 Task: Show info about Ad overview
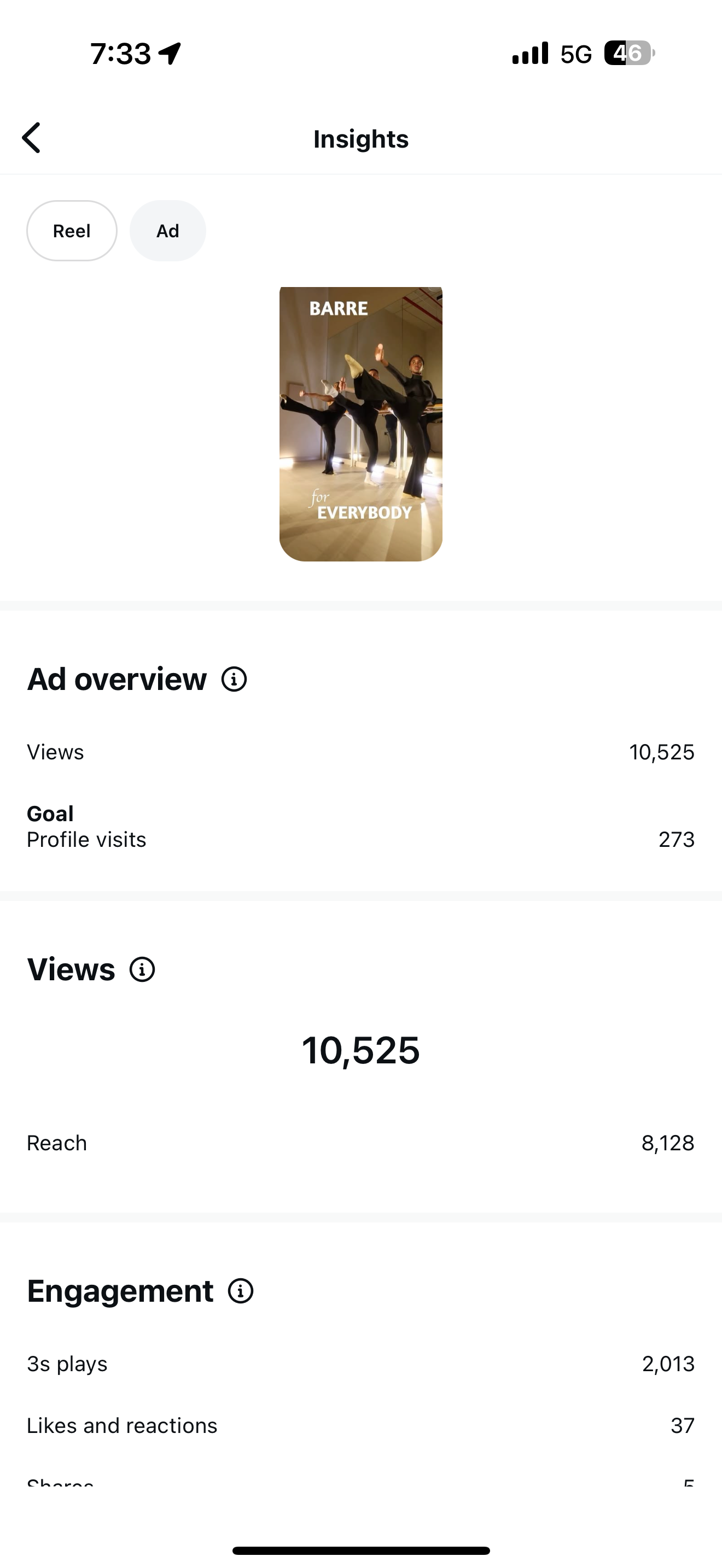click(x=234, y=680)
